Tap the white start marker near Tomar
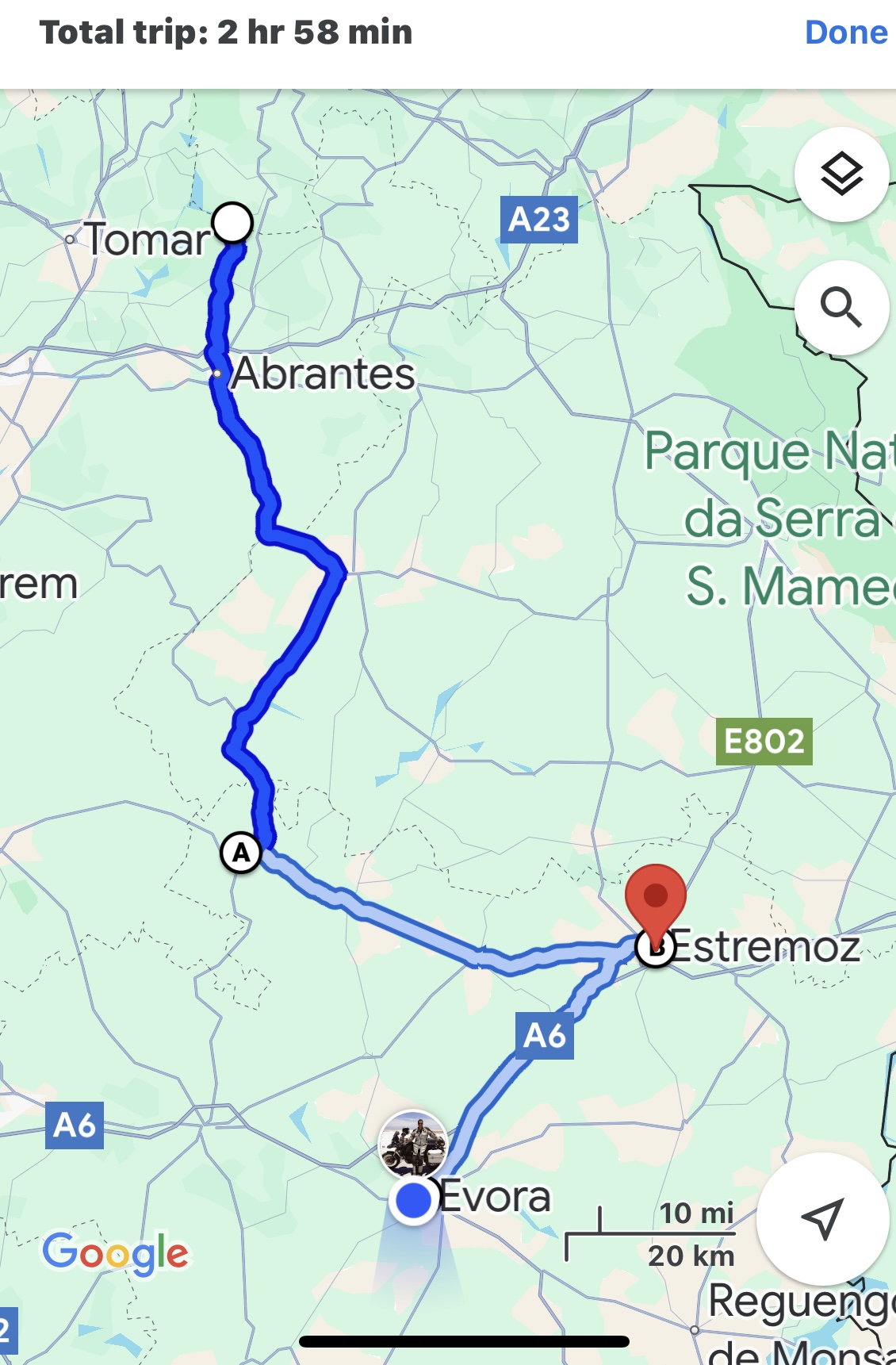The width and height of the screenshot is (896, 1365). point(233,223)
